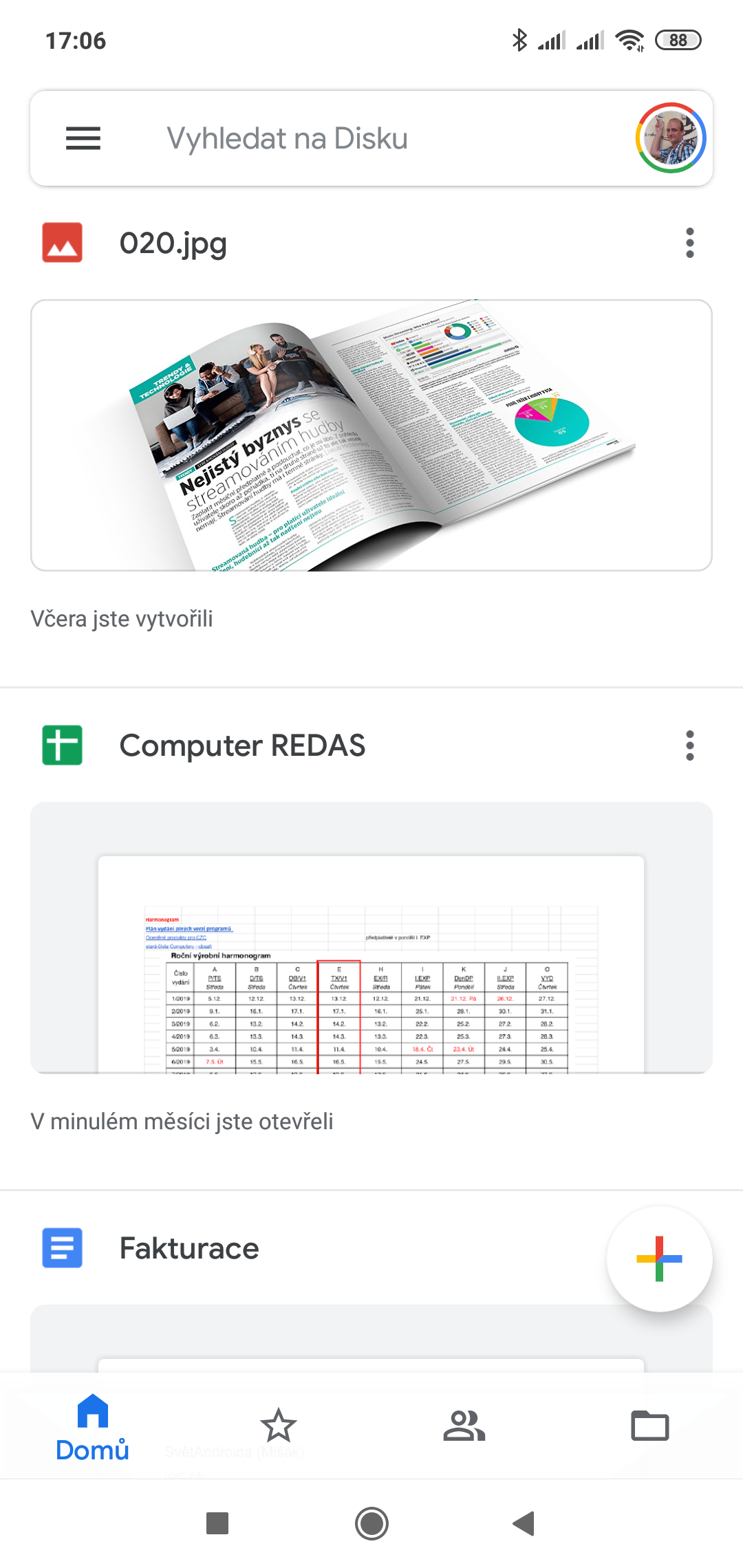Open the Fakturace document
This screenshot has height=1568, width=743.
click(x=189, y=1248)
